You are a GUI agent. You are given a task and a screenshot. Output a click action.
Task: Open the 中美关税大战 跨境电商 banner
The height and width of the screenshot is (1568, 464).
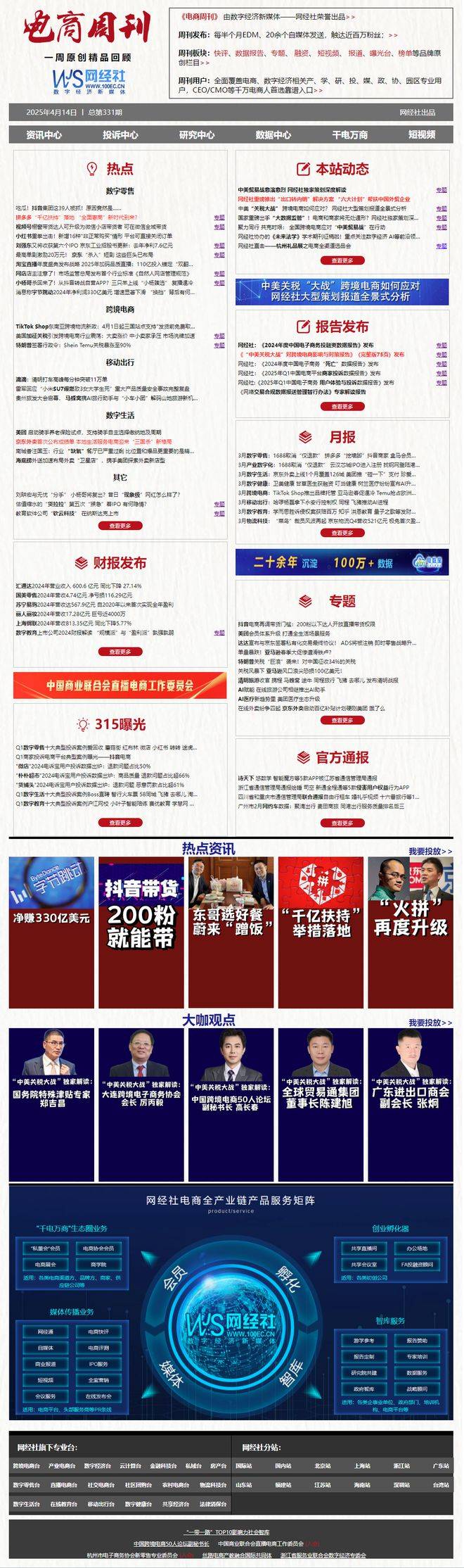(342, 291)
